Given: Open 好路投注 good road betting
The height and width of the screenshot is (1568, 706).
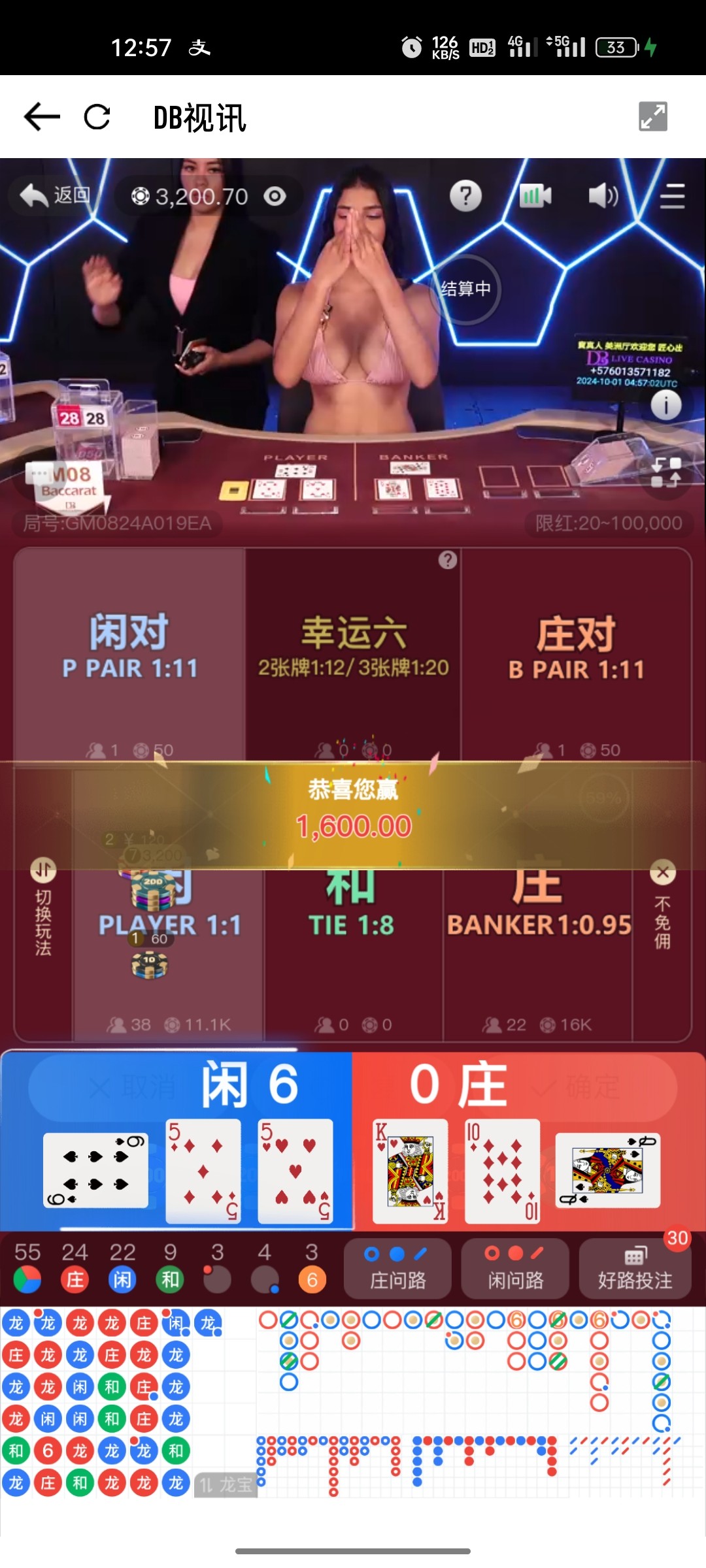Looking at the screenshot, I should [x=635, y=1268].
